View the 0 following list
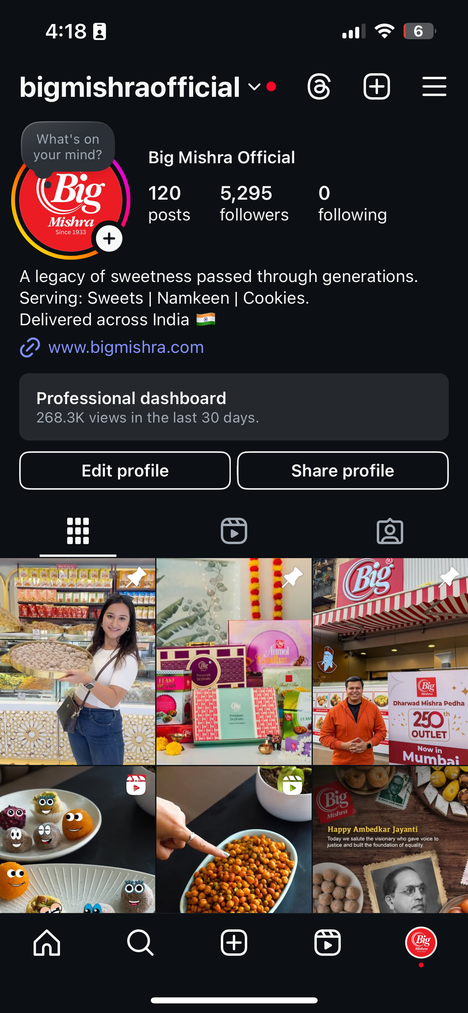 pos(352,204)
